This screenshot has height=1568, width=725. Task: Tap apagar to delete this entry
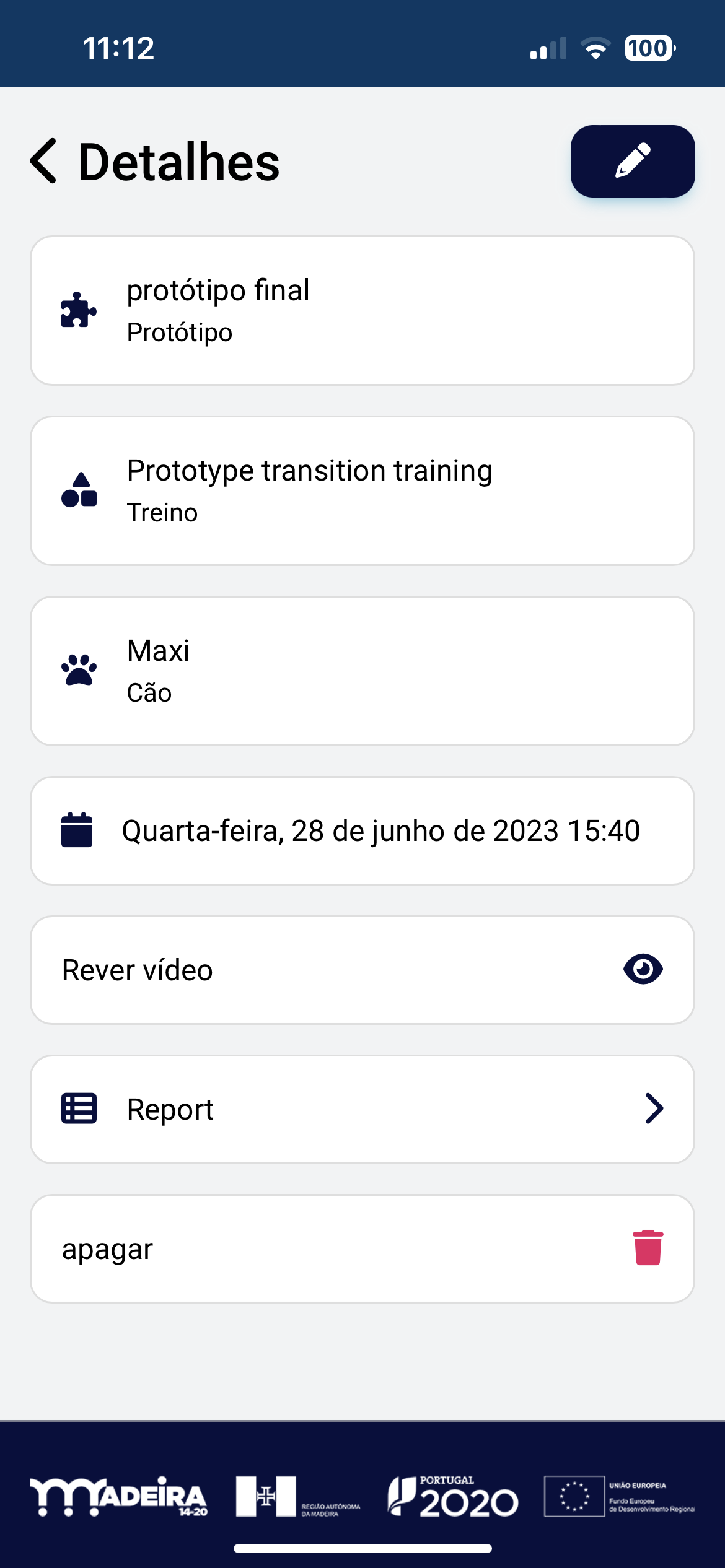click(362, 1248)
